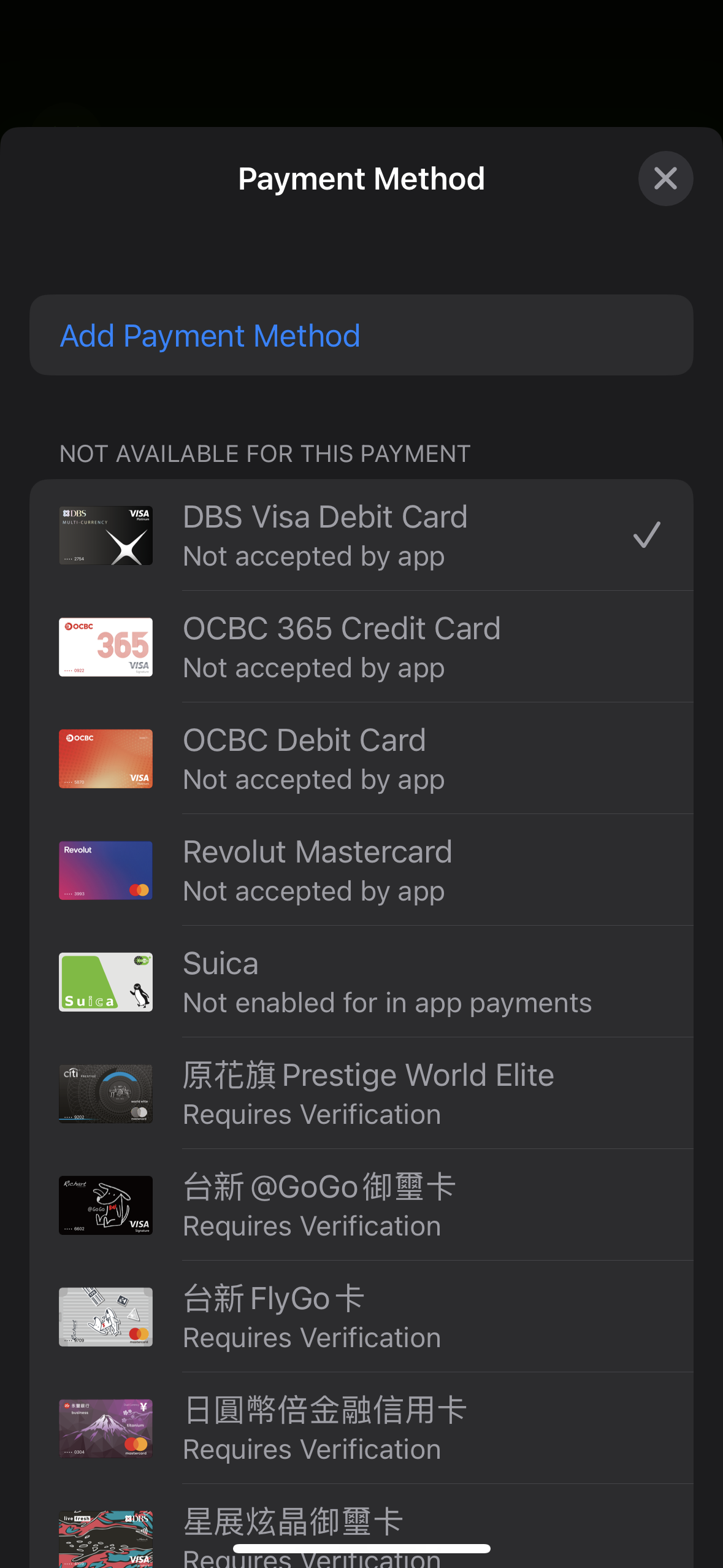Viewport: 723px width, 1568px height.
Task: Tap Add Payment Method
Action: pos(361,335)
